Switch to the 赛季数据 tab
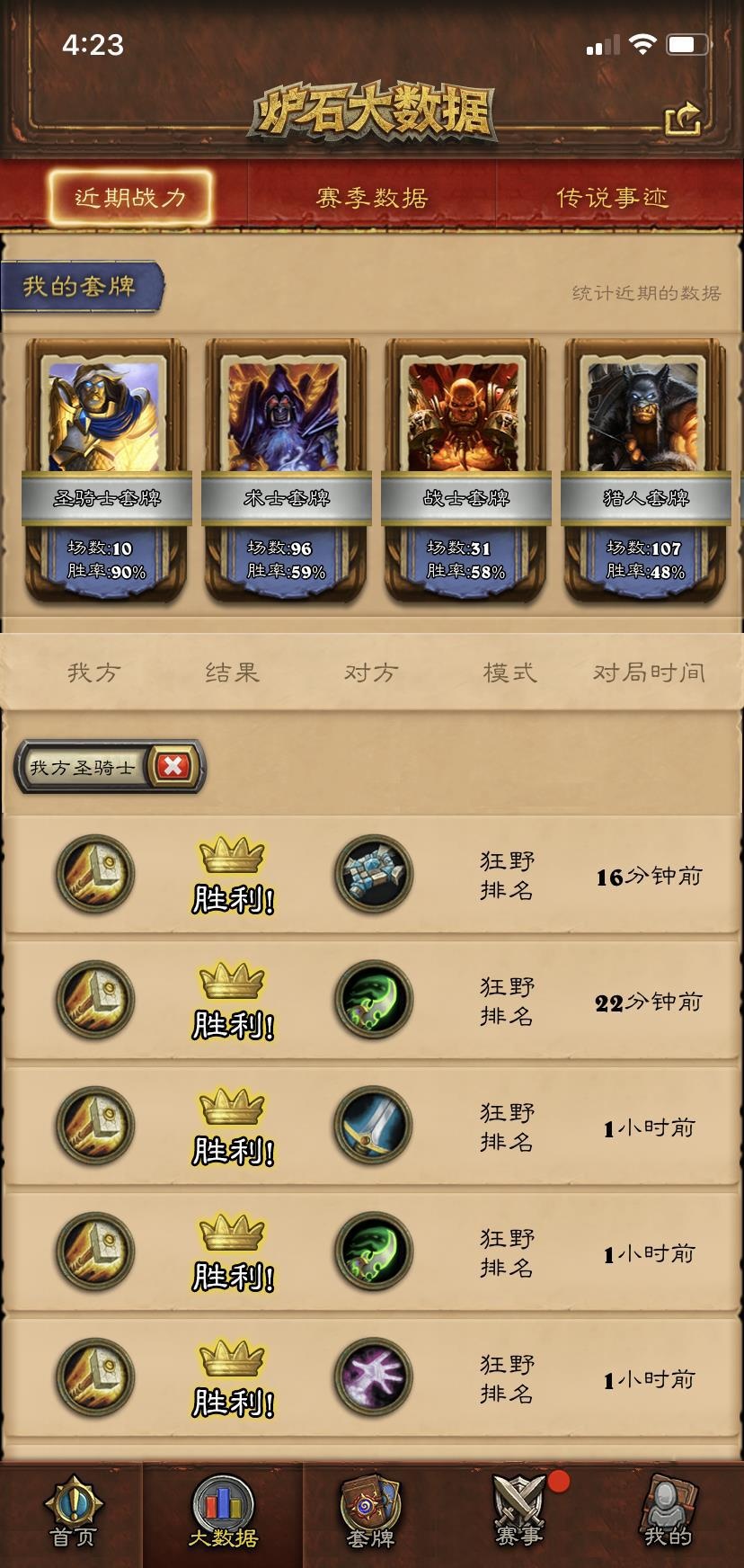The width and height of the screenshot is (744, 1568). pyautogui.click(x=371, y=197)
